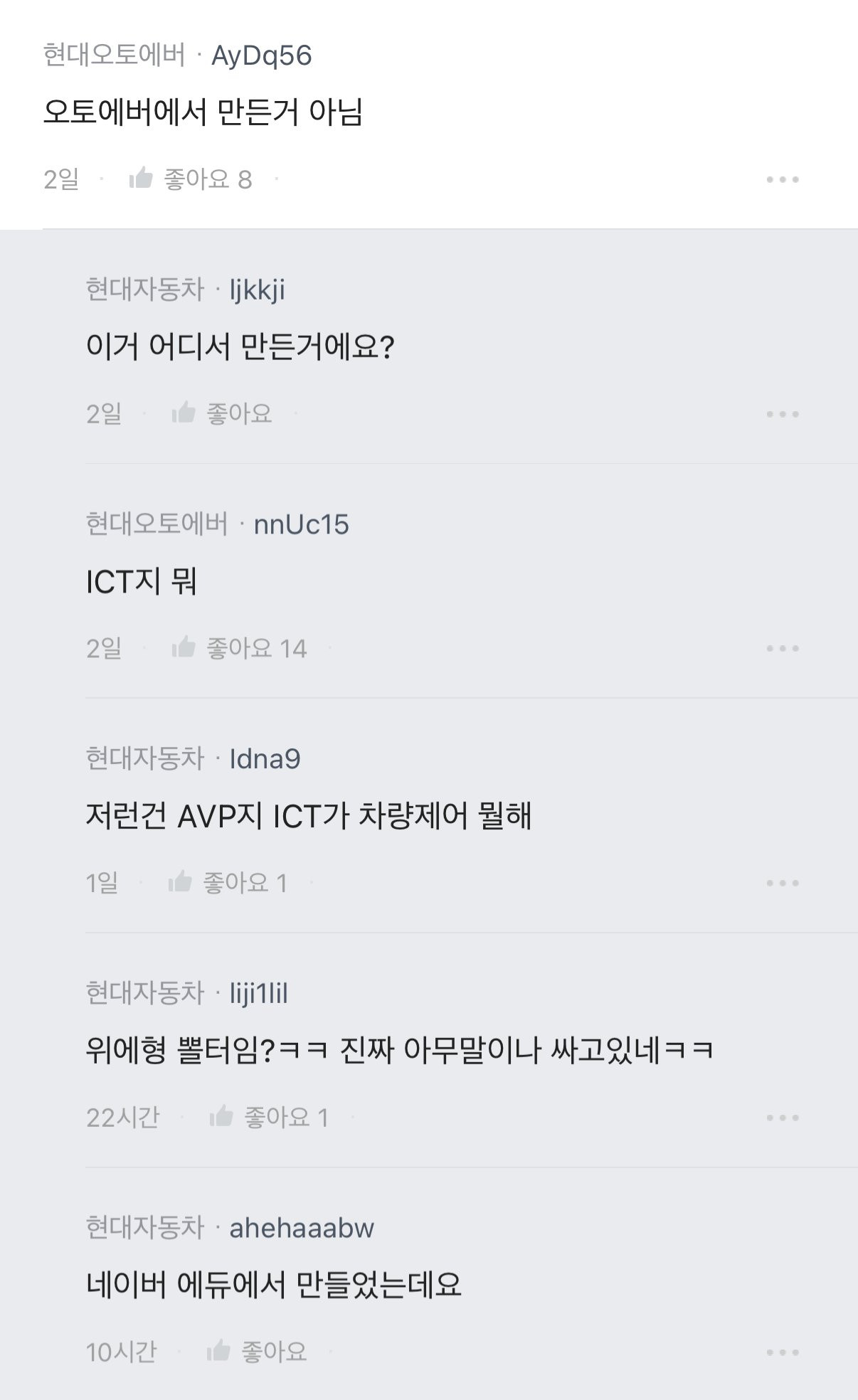
Task: Open more options on nnUc15's reply
Action: (782, 648)
